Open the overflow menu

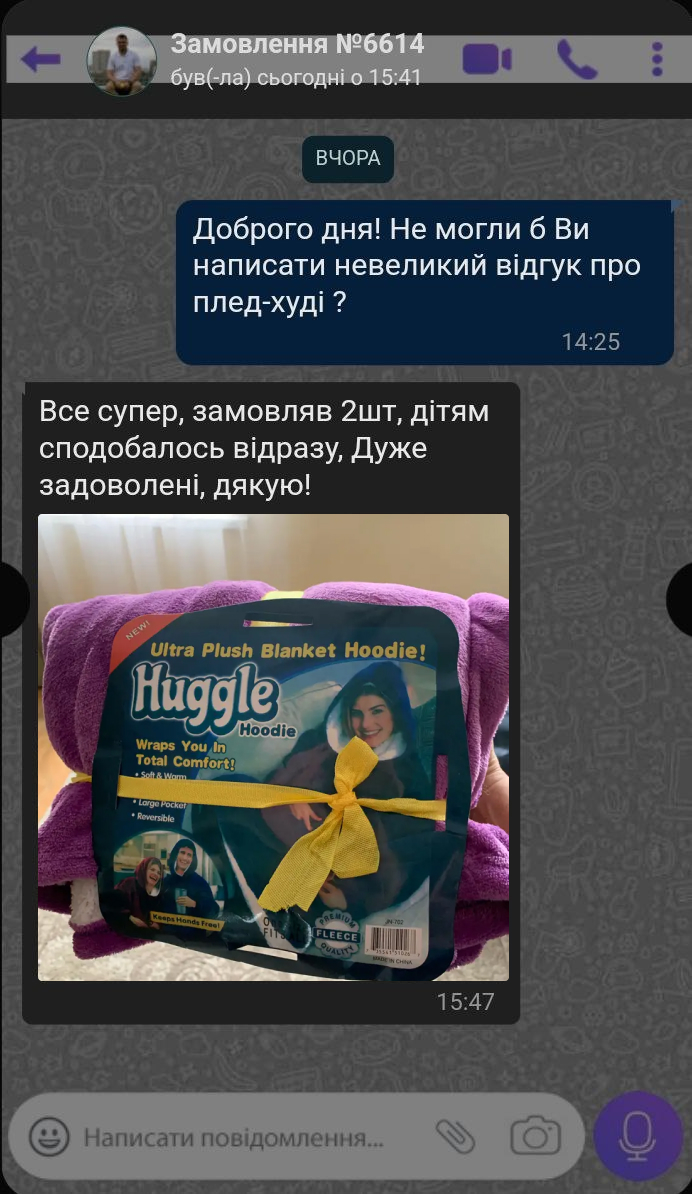click(x=657, y=59)
